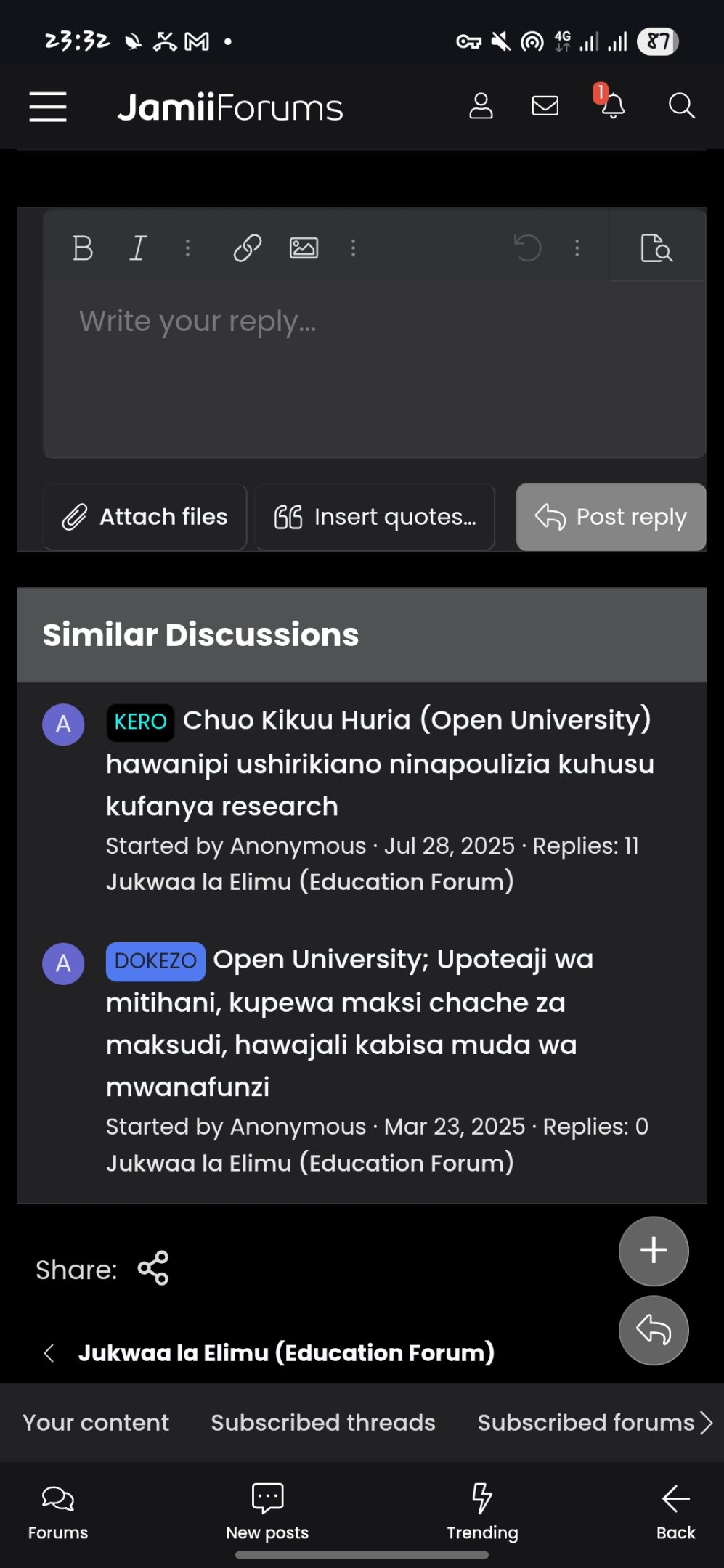
Task: Open the account profile icon
Action: coord(481,106)
